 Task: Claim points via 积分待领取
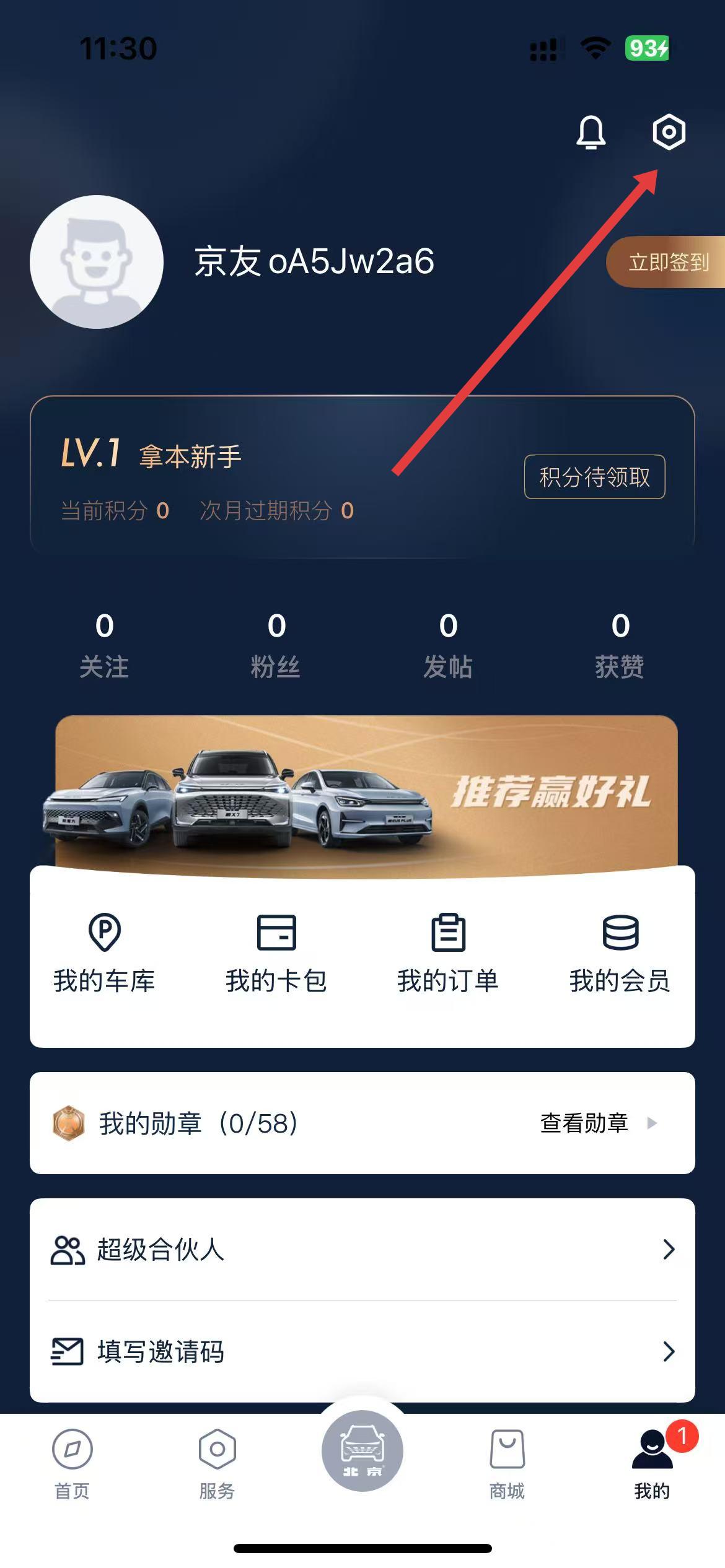594,477
